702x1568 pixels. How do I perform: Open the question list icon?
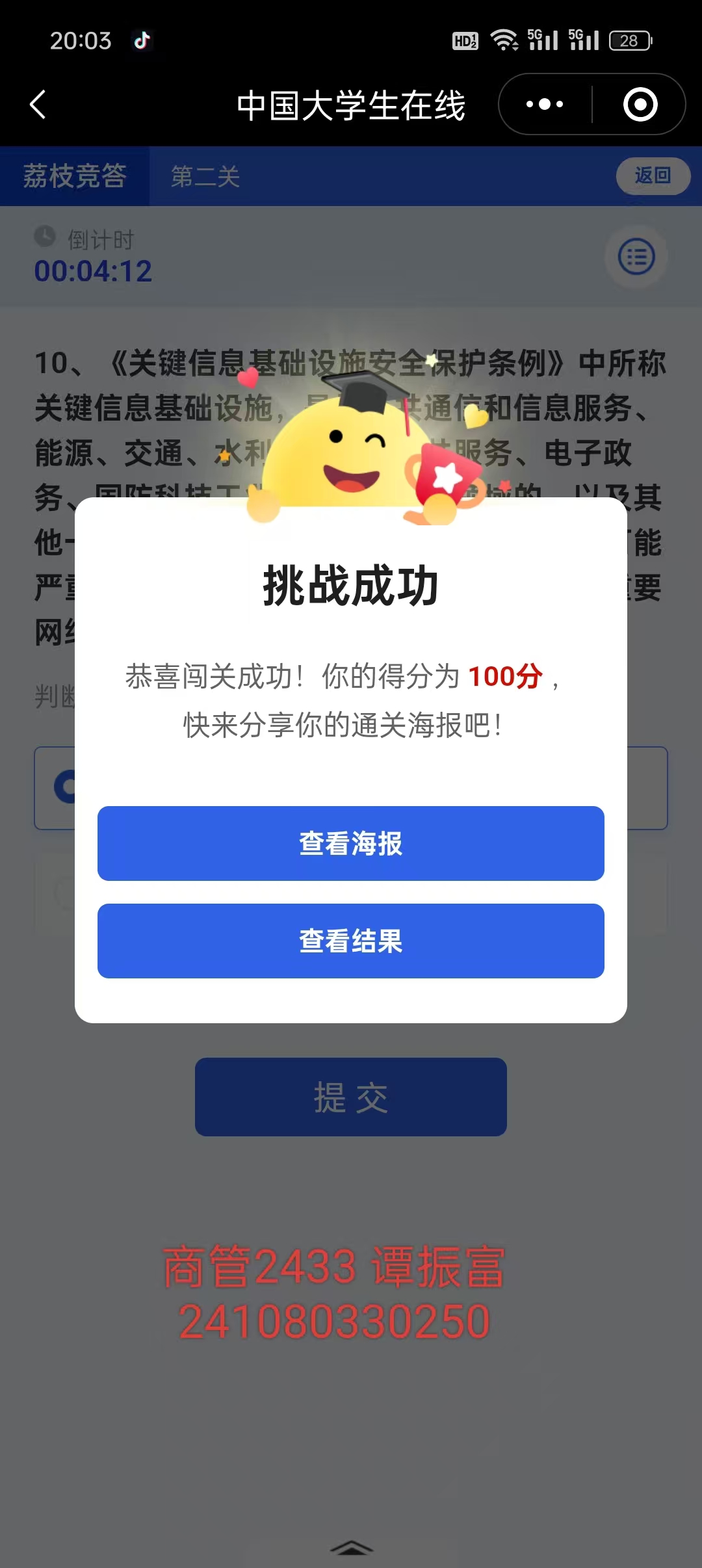coord(636,257)
